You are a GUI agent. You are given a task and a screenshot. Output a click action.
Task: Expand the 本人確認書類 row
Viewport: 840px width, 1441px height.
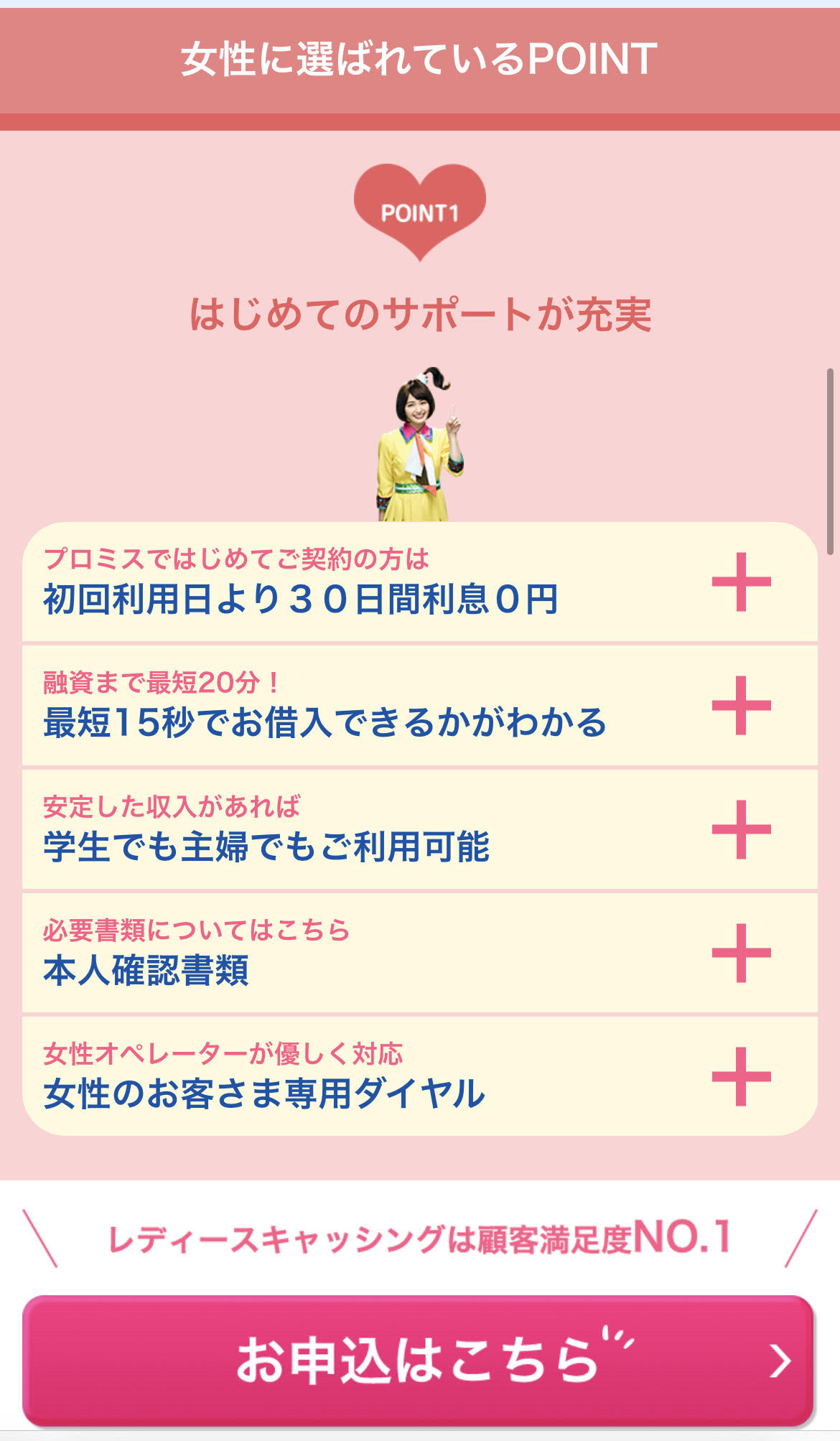coord(420,953)
